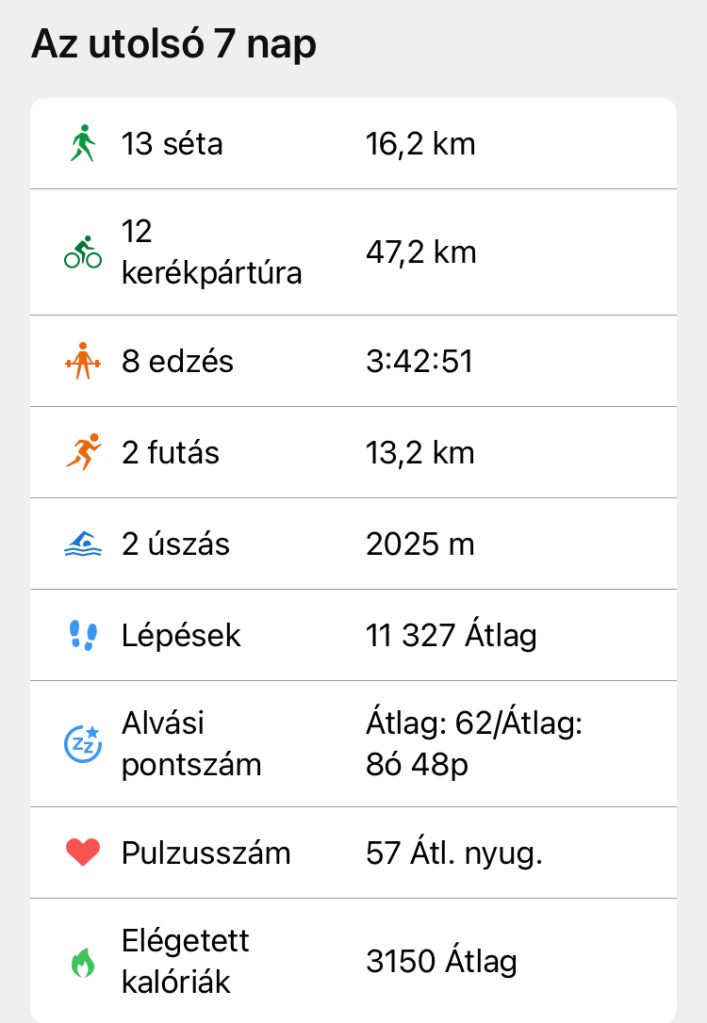Open the 13 séta walking summary

pos(353,144)
